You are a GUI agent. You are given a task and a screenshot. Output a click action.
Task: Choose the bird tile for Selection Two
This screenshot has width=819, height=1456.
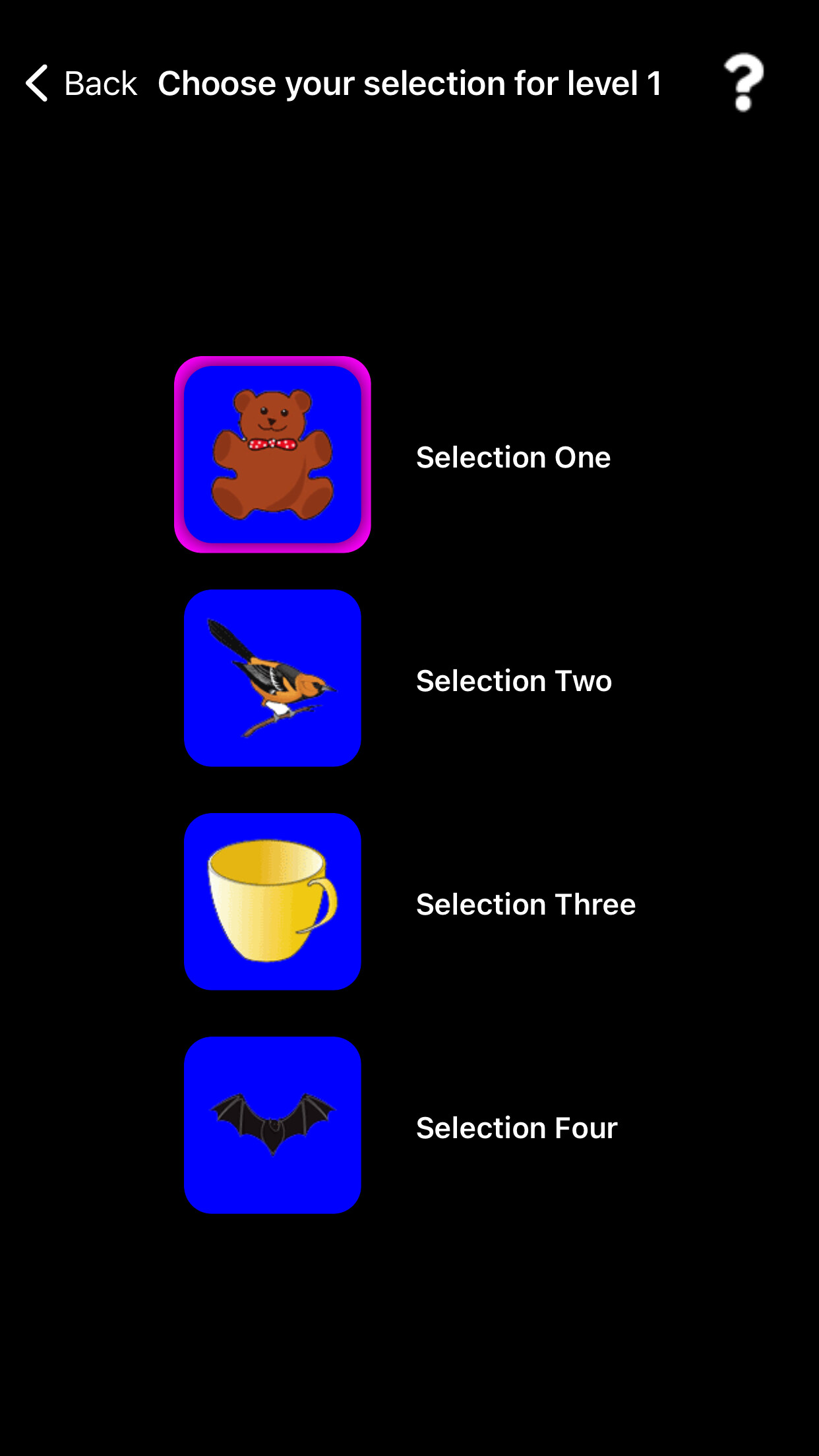[x=272, y=678]
